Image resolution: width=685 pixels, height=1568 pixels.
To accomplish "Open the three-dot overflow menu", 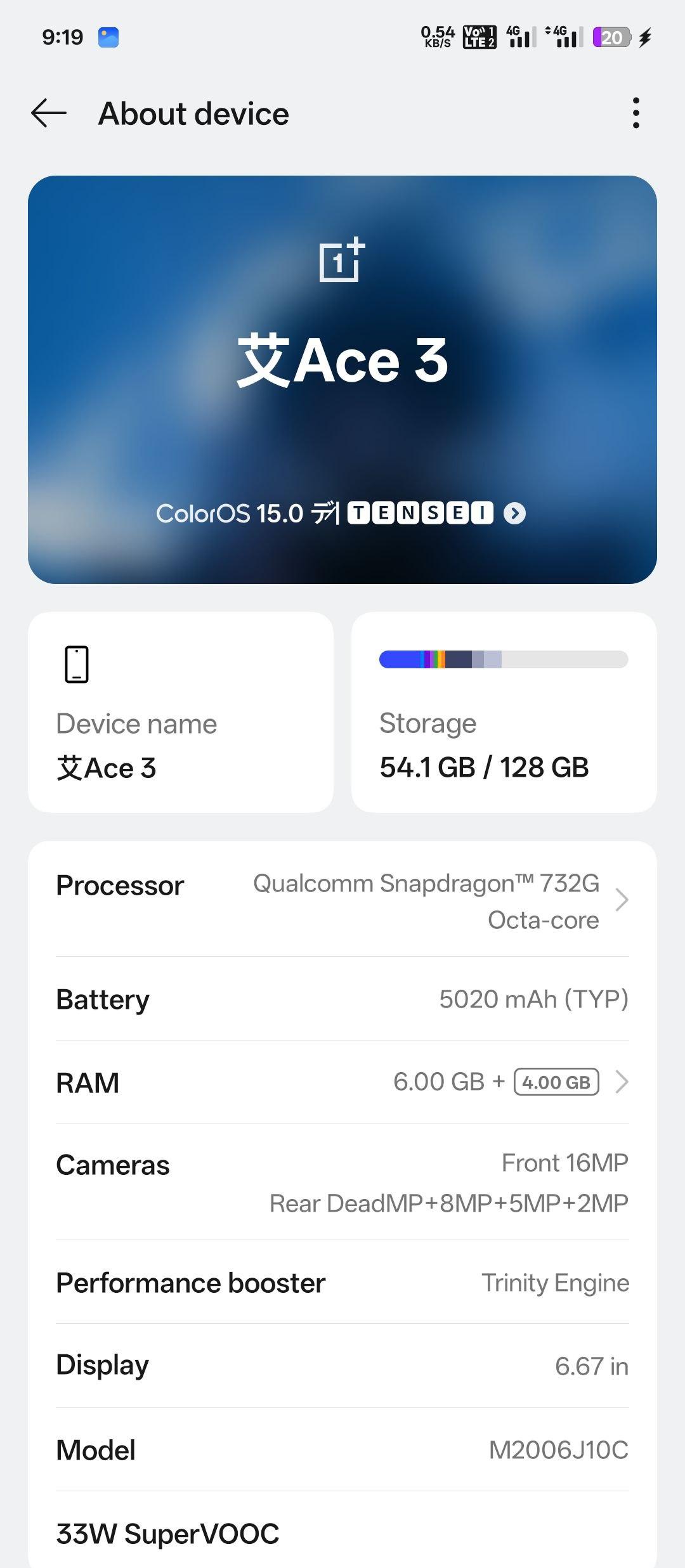I will (636, 113).
